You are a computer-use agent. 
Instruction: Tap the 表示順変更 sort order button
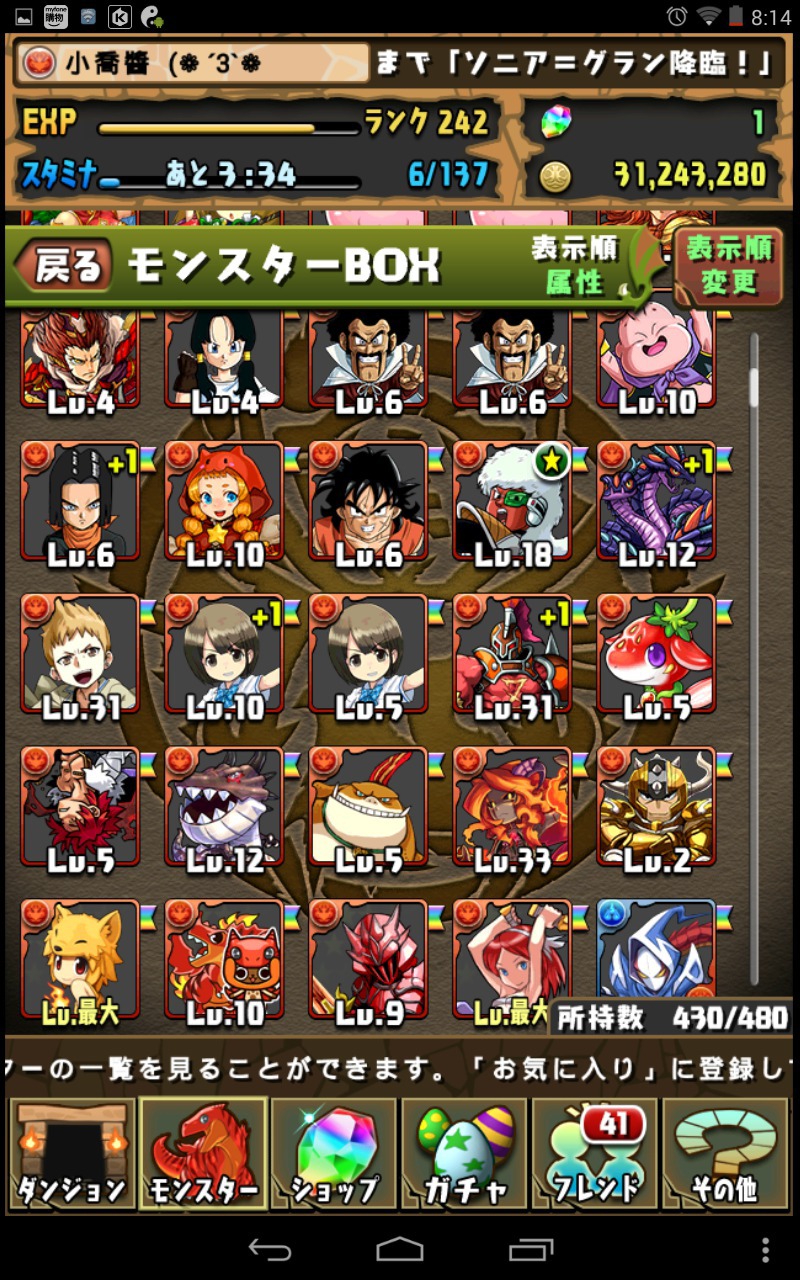tap(729, 266)
